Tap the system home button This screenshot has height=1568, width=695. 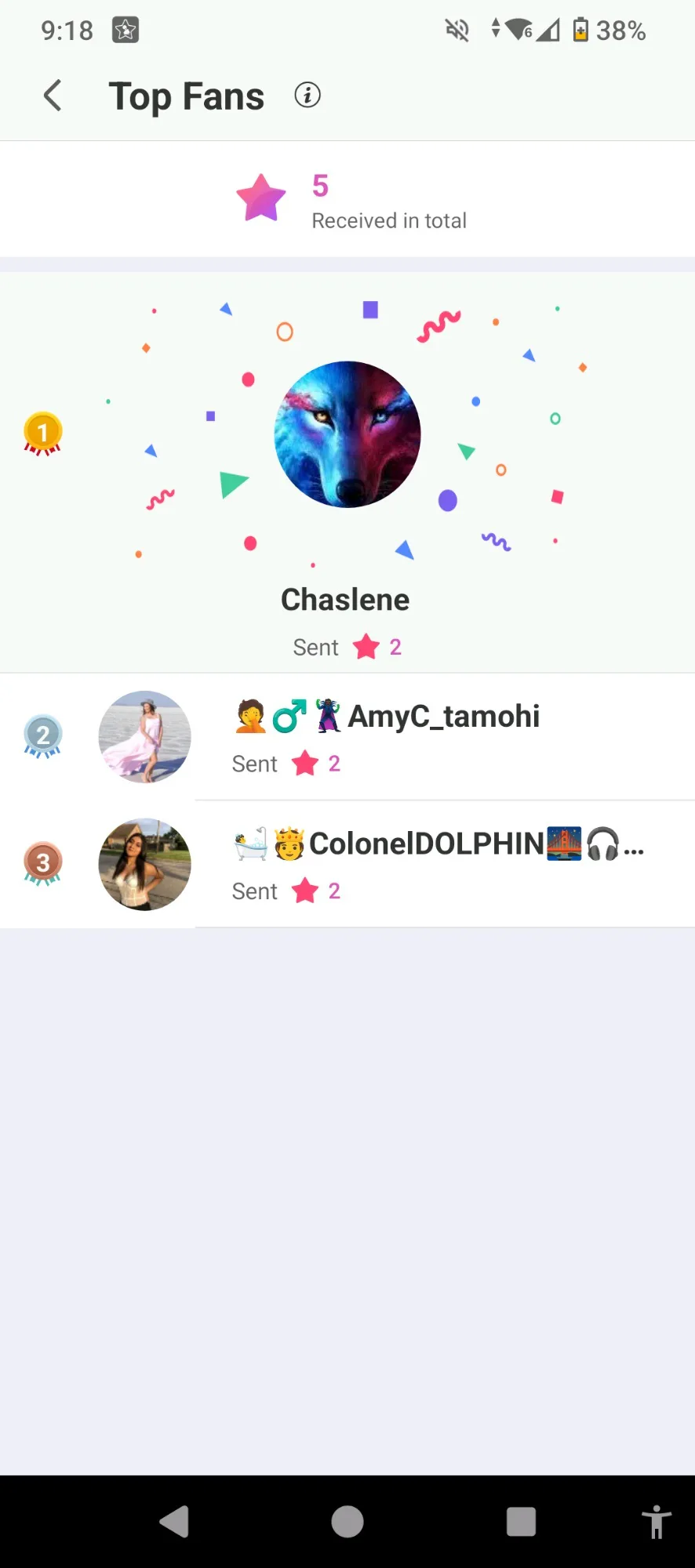tap(347, 1522)
